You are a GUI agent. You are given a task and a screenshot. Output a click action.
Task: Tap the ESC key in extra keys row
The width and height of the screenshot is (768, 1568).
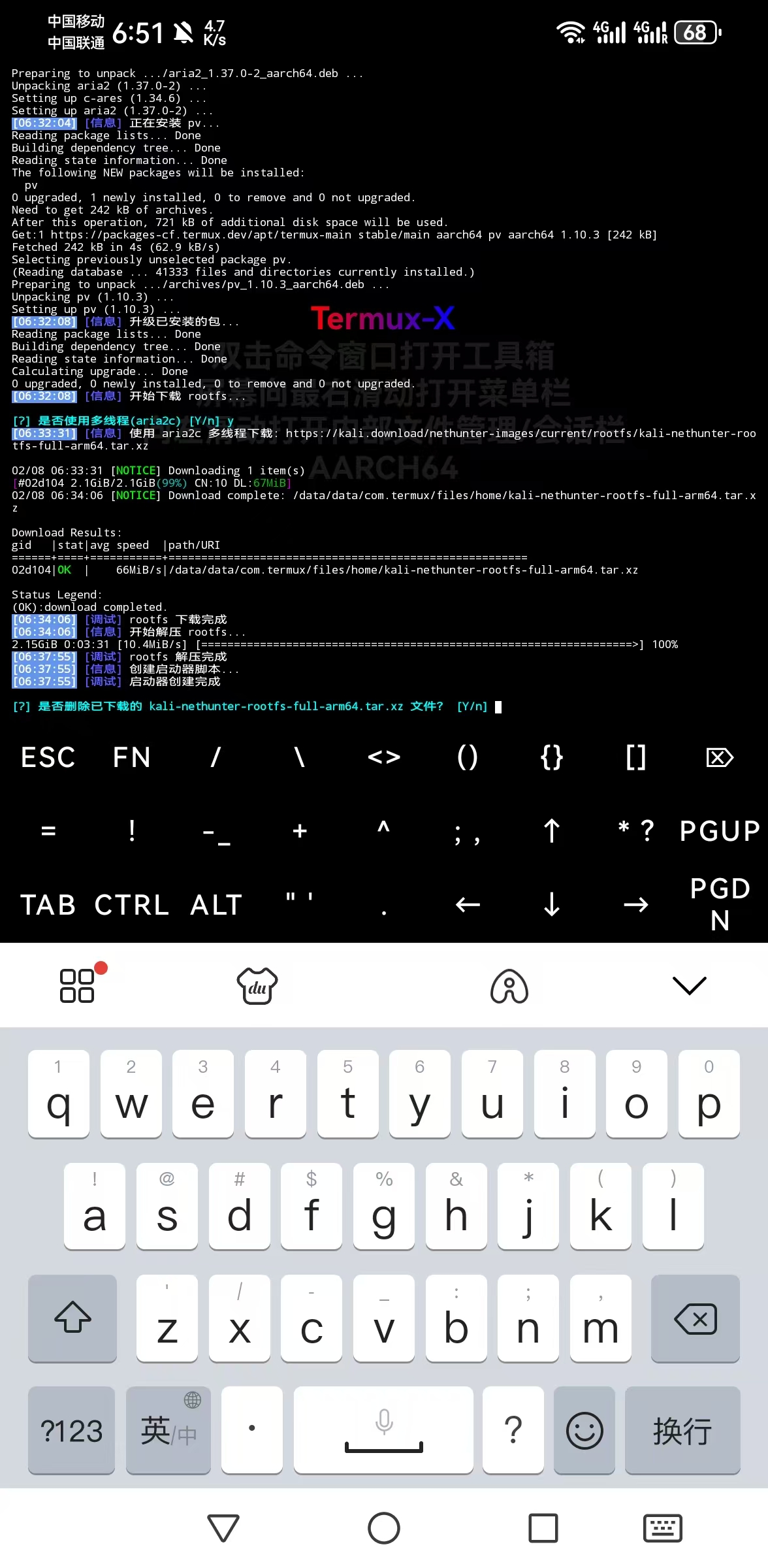click(x=48, y=758)
